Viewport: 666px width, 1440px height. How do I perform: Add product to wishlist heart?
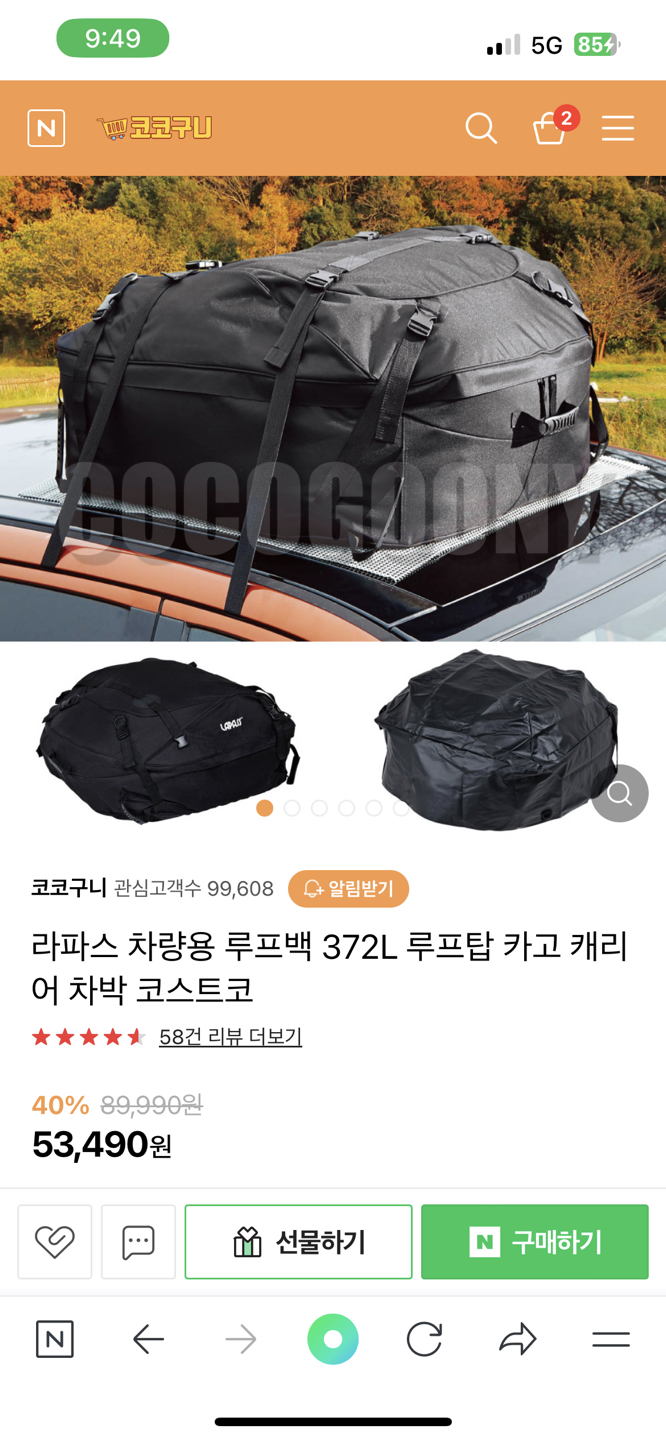click(55, 1242)
